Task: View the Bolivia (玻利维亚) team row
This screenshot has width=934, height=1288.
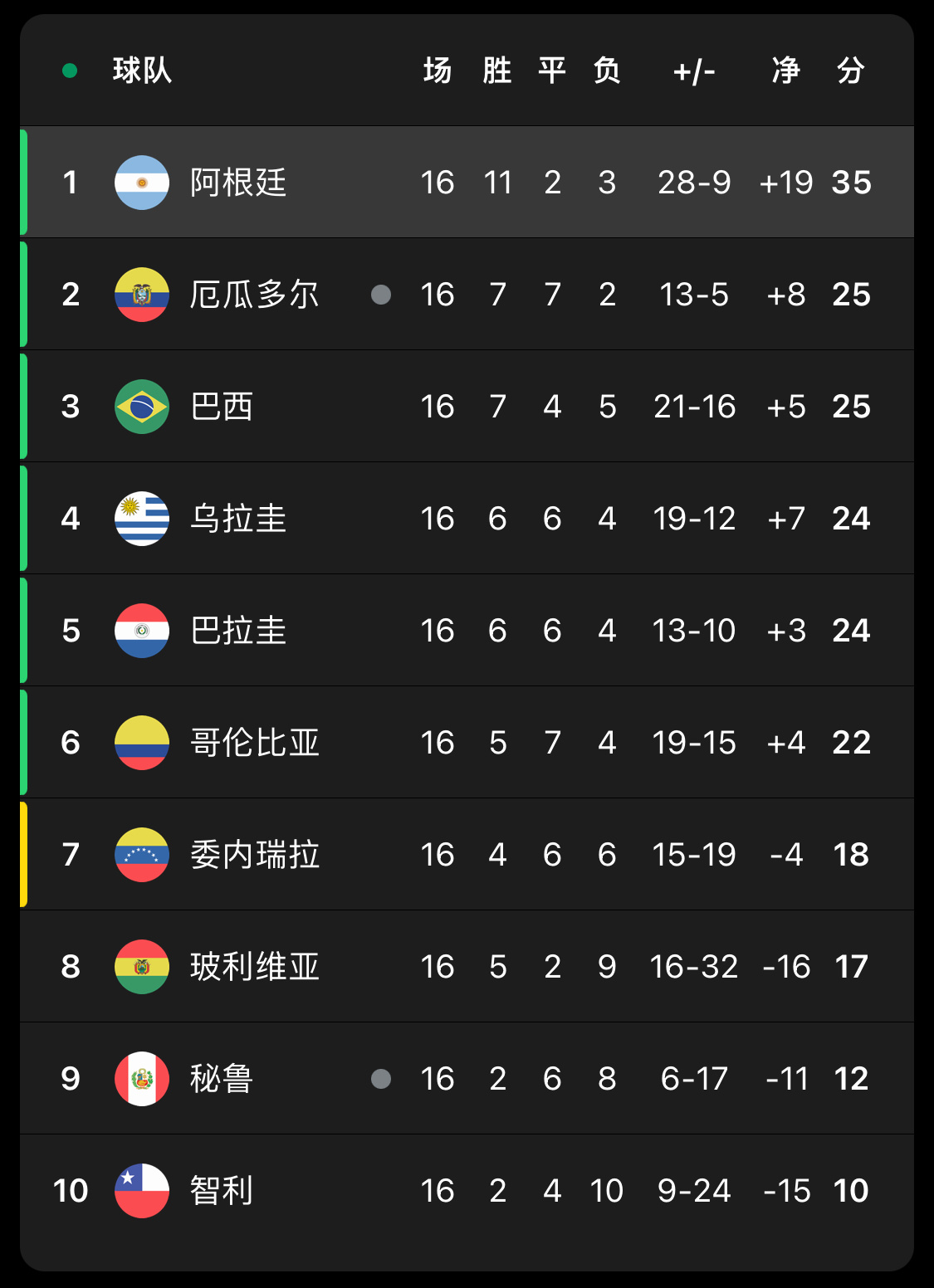Action: click(254, 967)
